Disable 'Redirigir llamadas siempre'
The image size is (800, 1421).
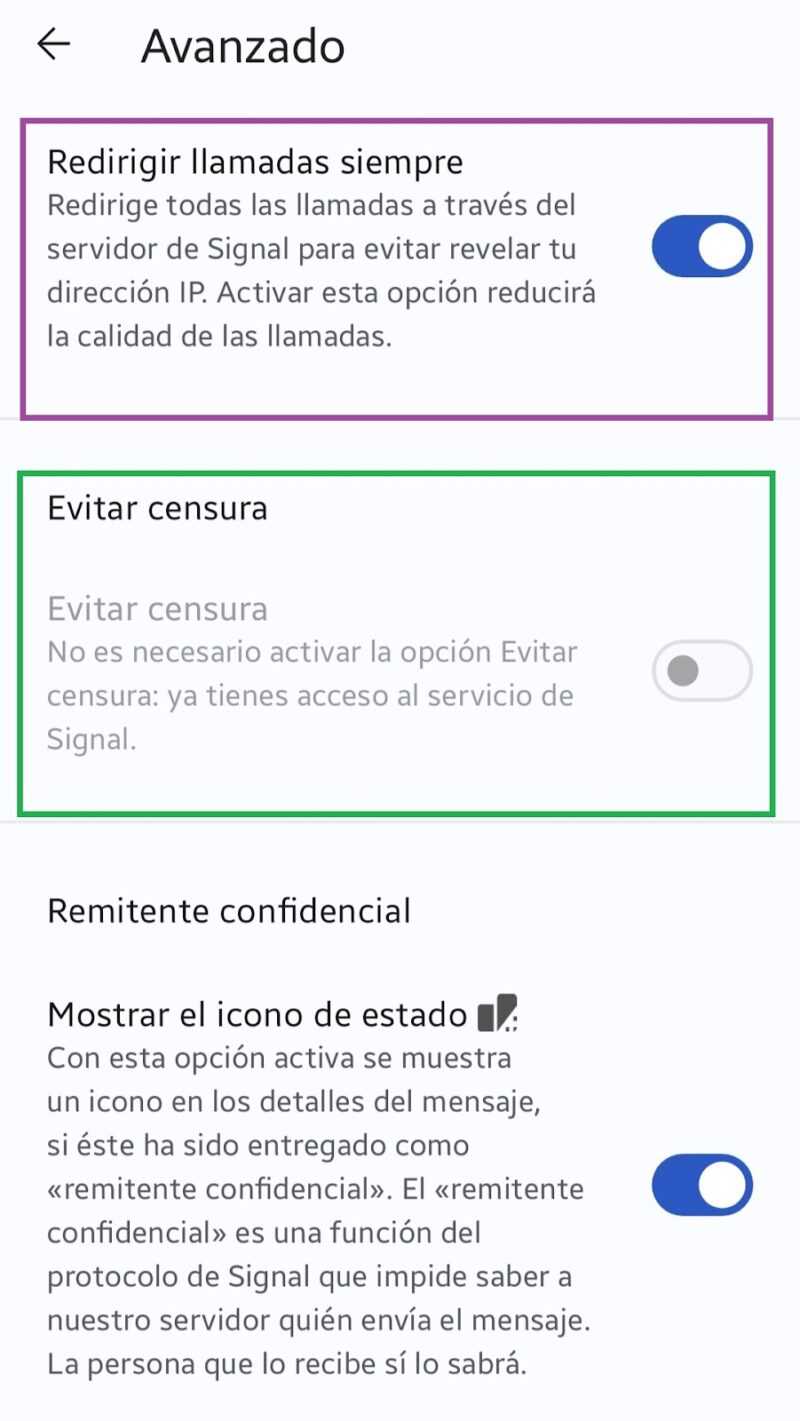pyautogui.click(x=701, y=246)
